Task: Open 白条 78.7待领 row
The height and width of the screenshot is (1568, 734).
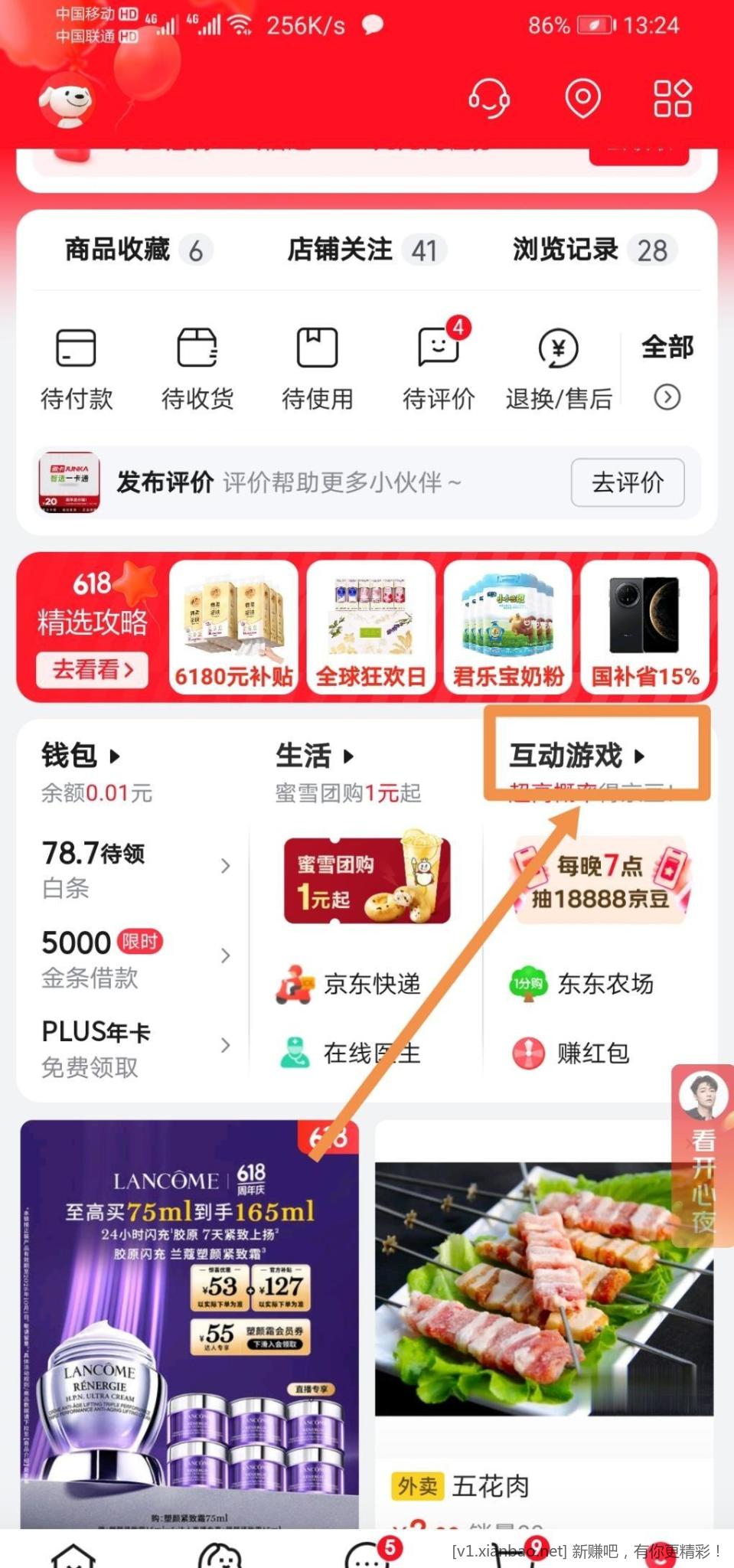Action: tap(135, 867)
